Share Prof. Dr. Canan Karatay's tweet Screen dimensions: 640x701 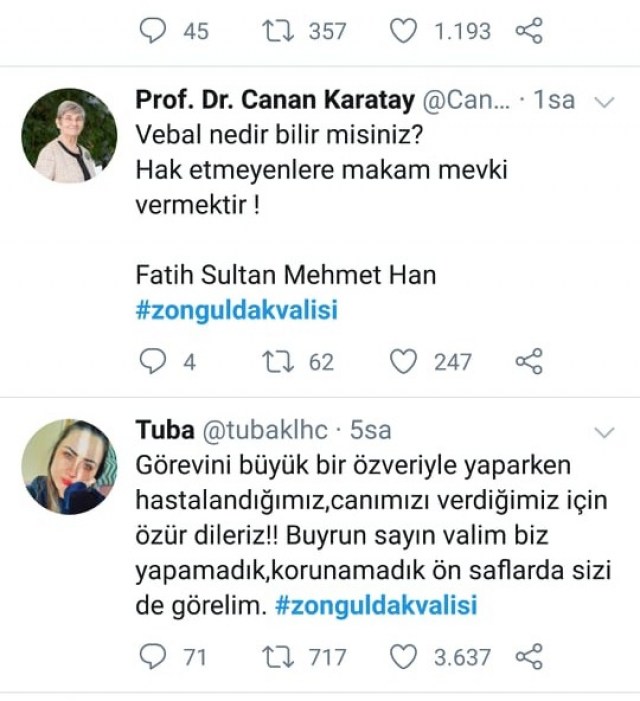point(528,361)
